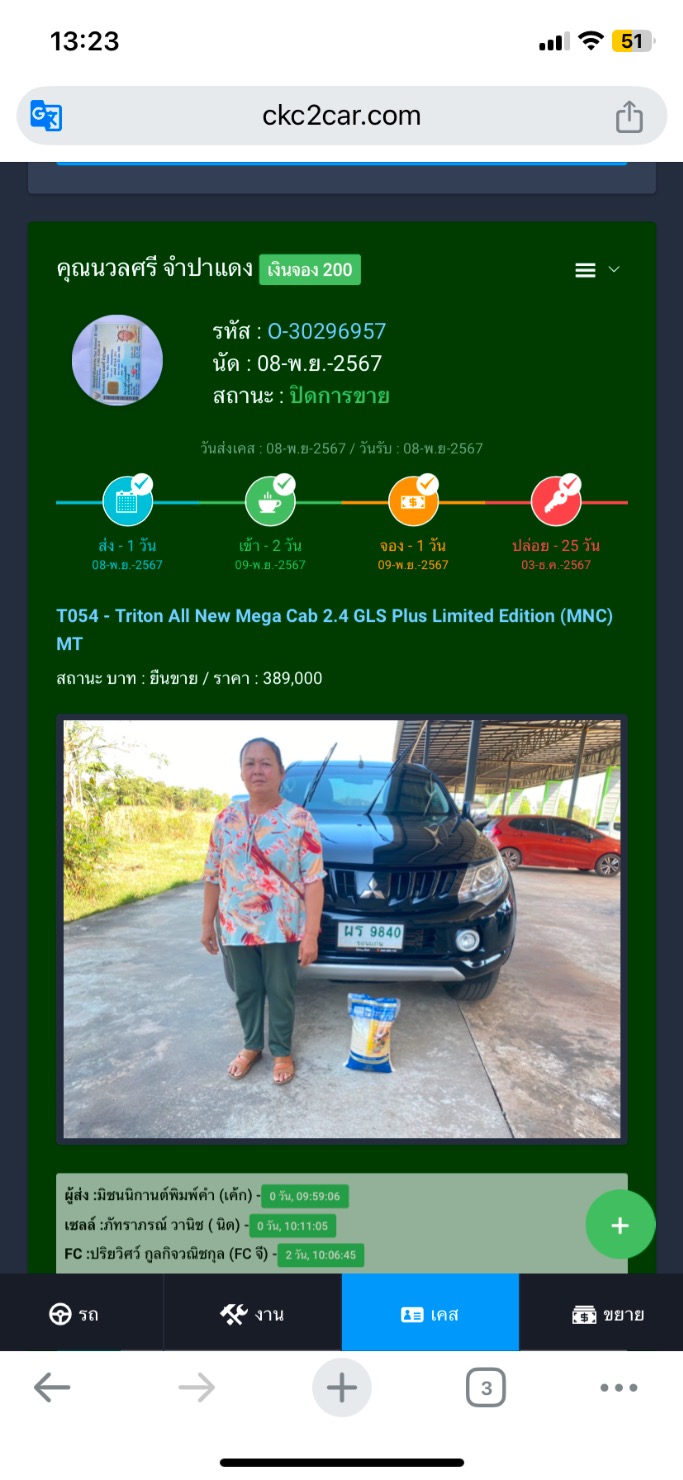Open the customer delivery photo with truck
Screen dimensions: 683x1480
(x=342, y=929)
